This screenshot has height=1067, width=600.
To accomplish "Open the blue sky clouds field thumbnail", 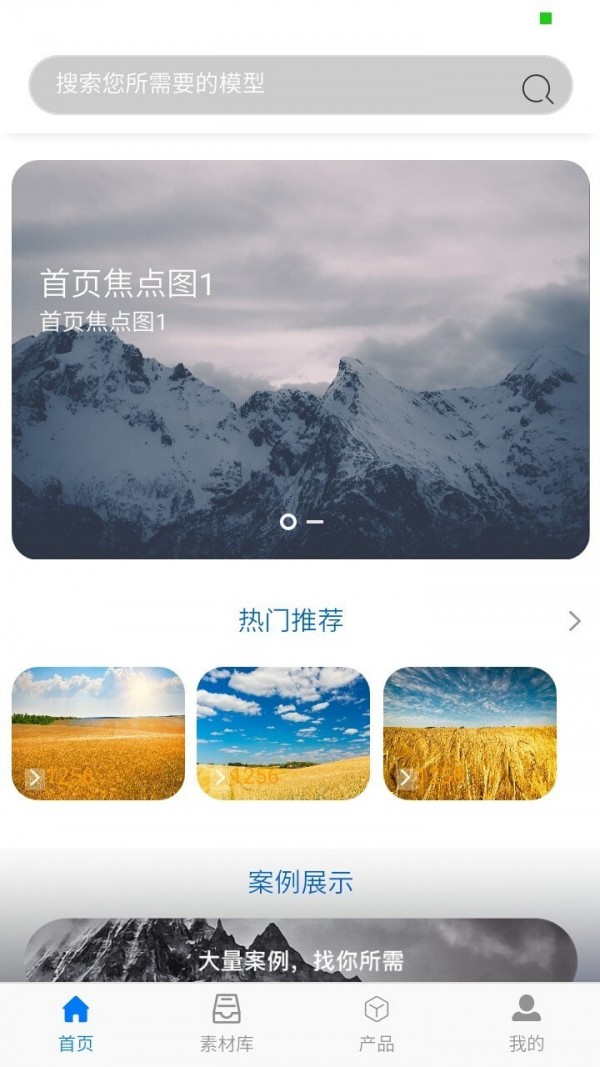I will pyautogui.click(x=283, y=733).
